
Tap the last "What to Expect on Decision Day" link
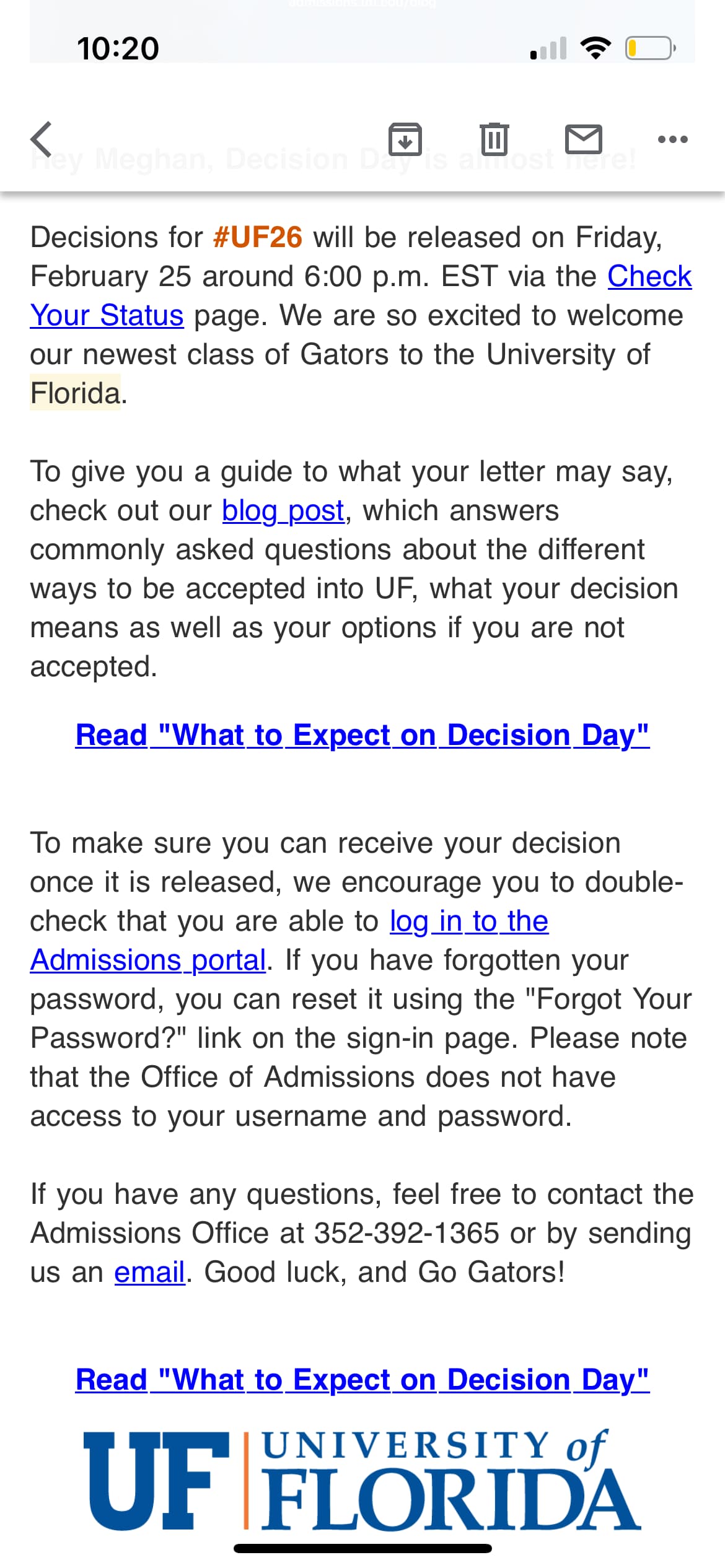click(x=362, y=1380)
